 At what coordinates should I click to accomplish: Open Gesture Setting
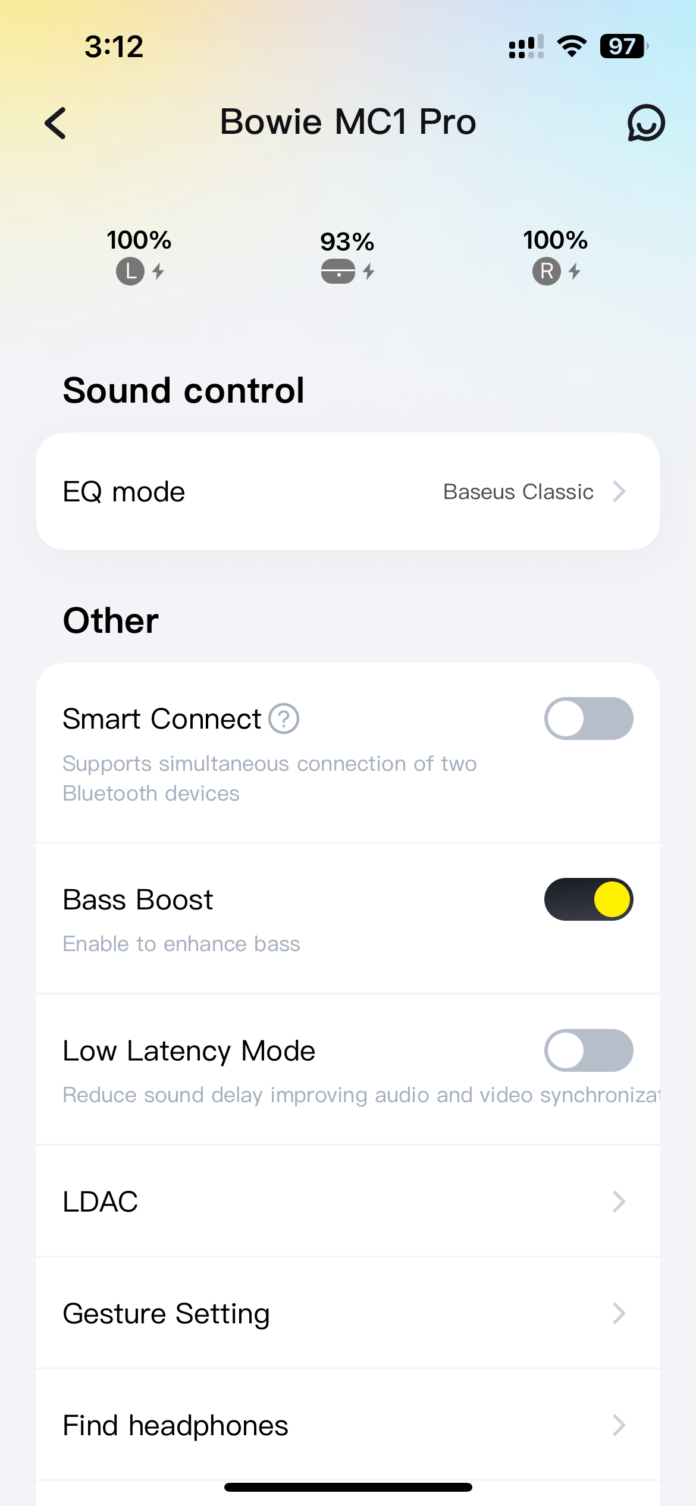tap(347, 1313)
